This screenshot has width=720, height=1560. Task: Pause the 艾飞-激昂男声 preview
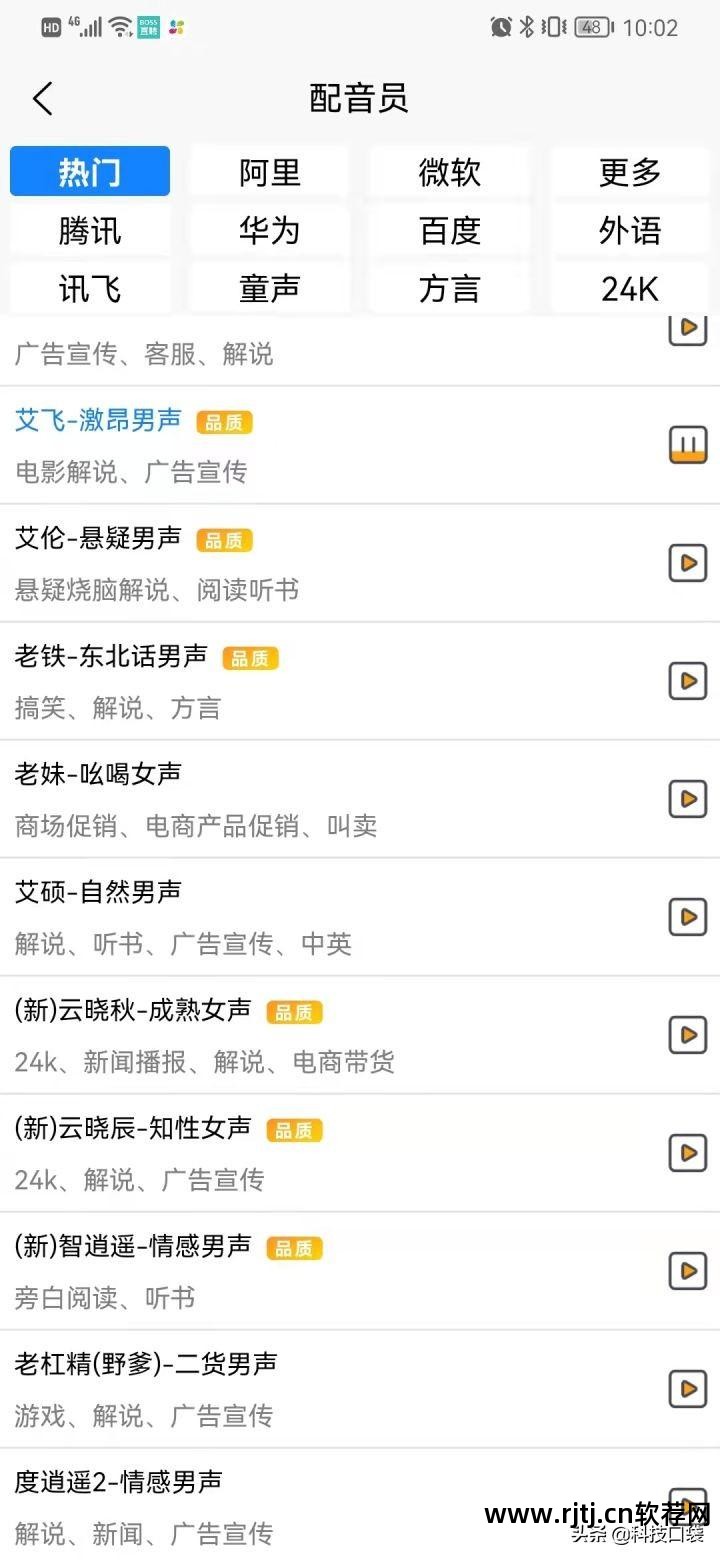pyautogui.click(x=687, y=445)
